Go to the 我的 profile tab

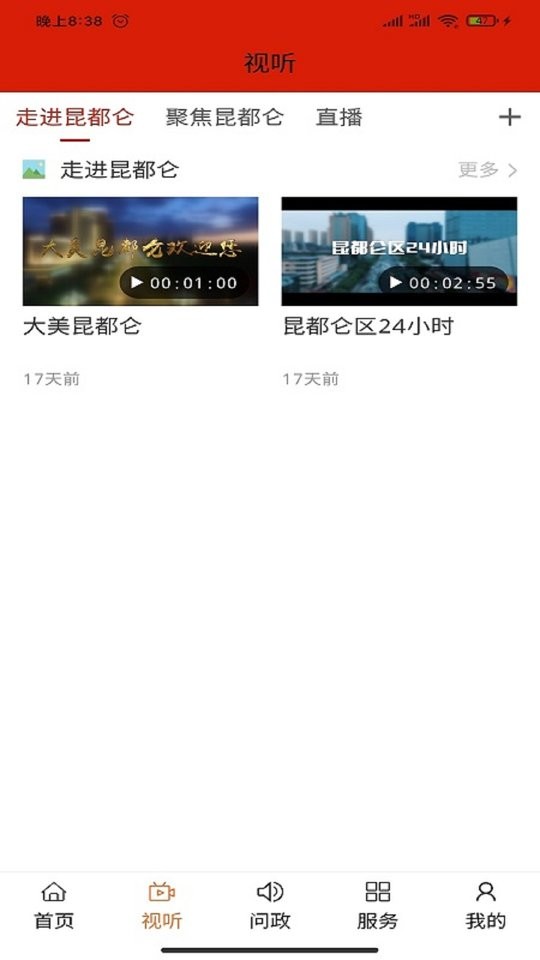click(486, 906)
